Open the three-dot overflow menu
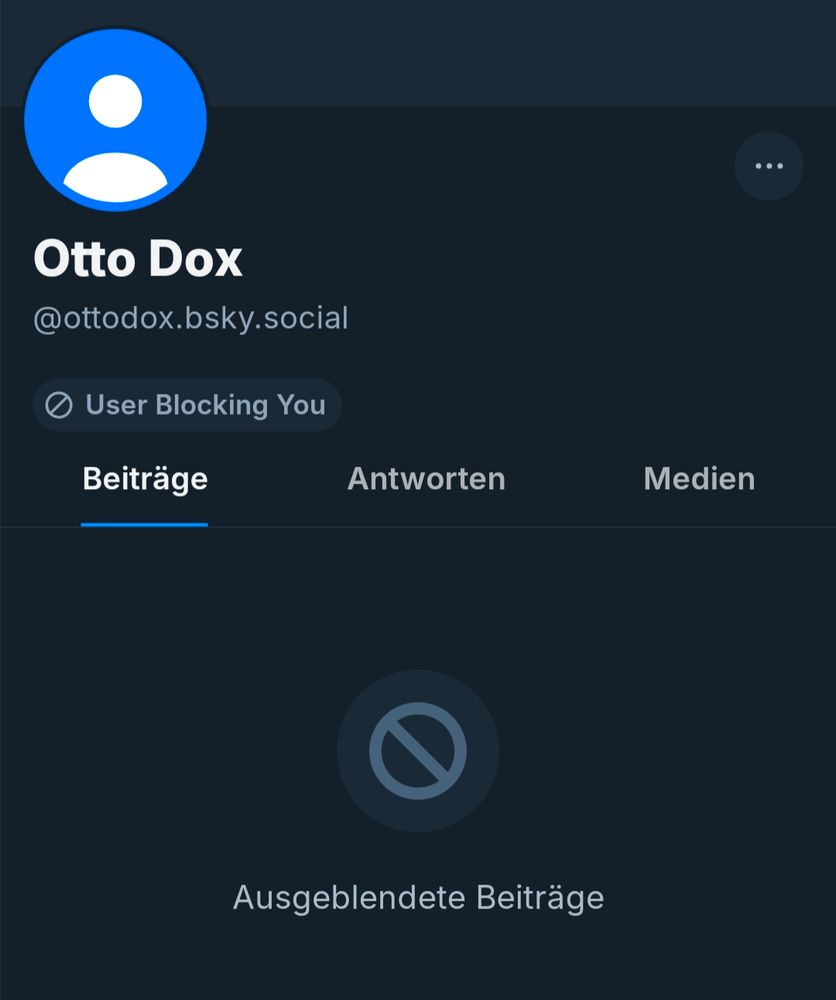The height and width of the screenshot is (1000, 836). pos(768,166)
